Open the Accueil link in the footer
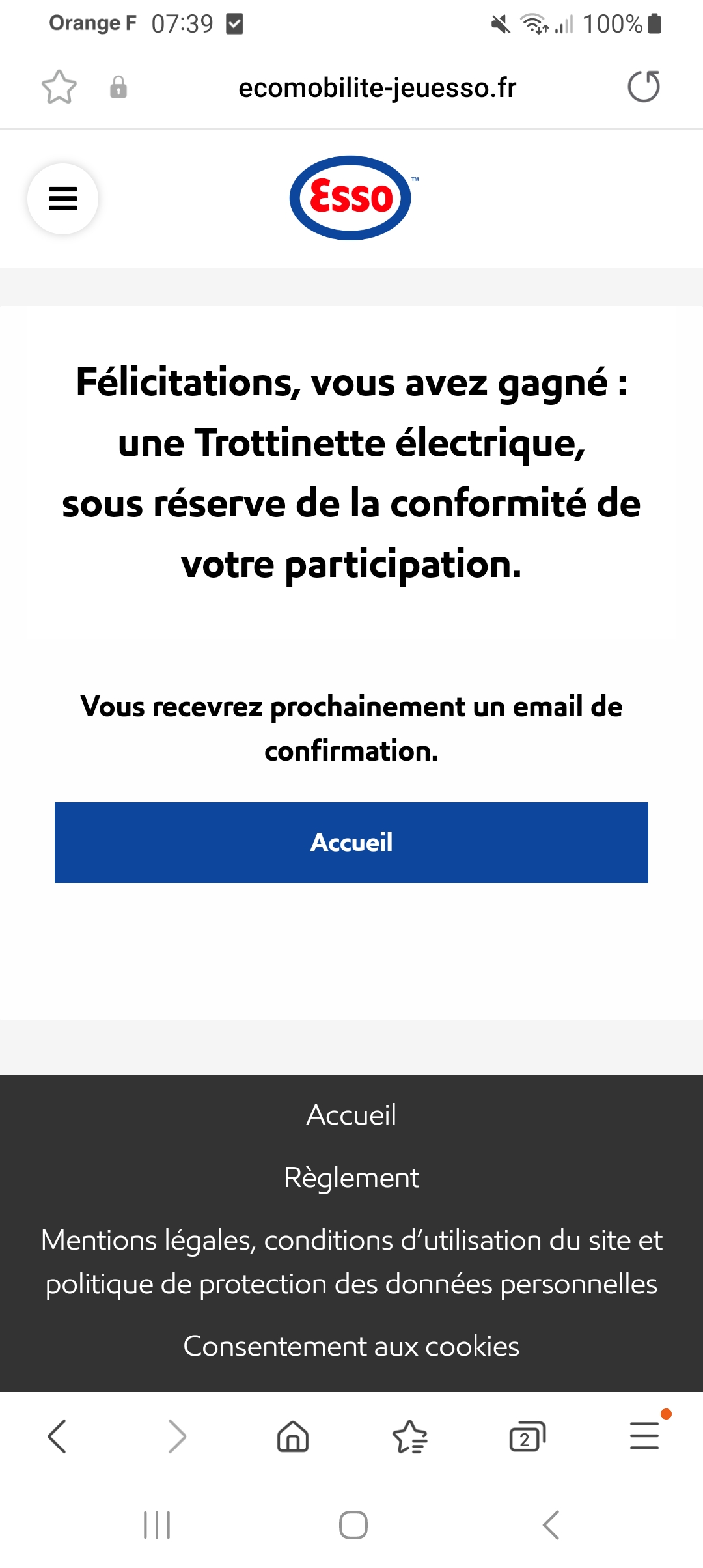Screen dimensions: 703x1568 tap(351, 1115)
